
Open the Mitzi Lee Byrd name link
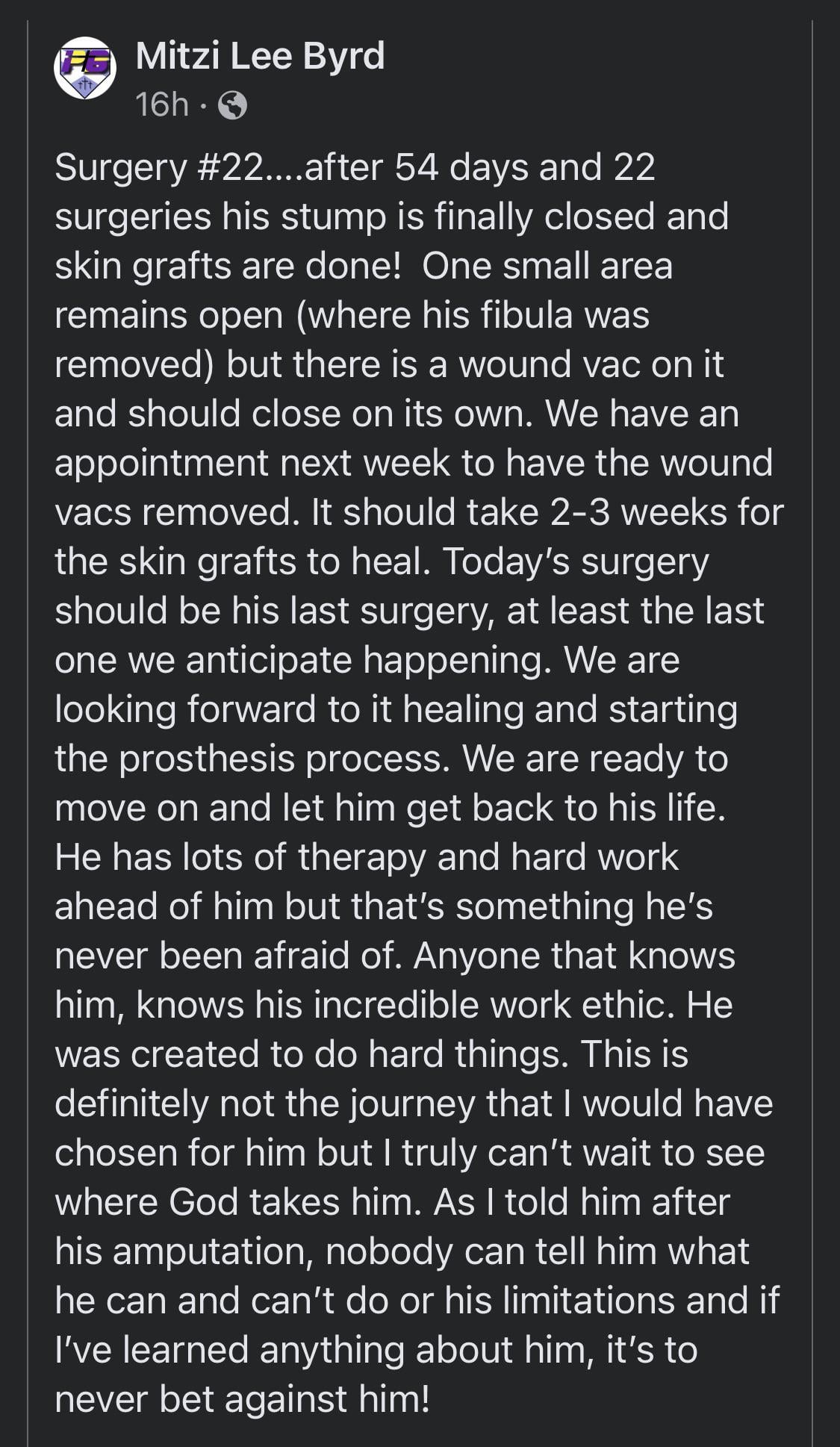tap(260, 56)
